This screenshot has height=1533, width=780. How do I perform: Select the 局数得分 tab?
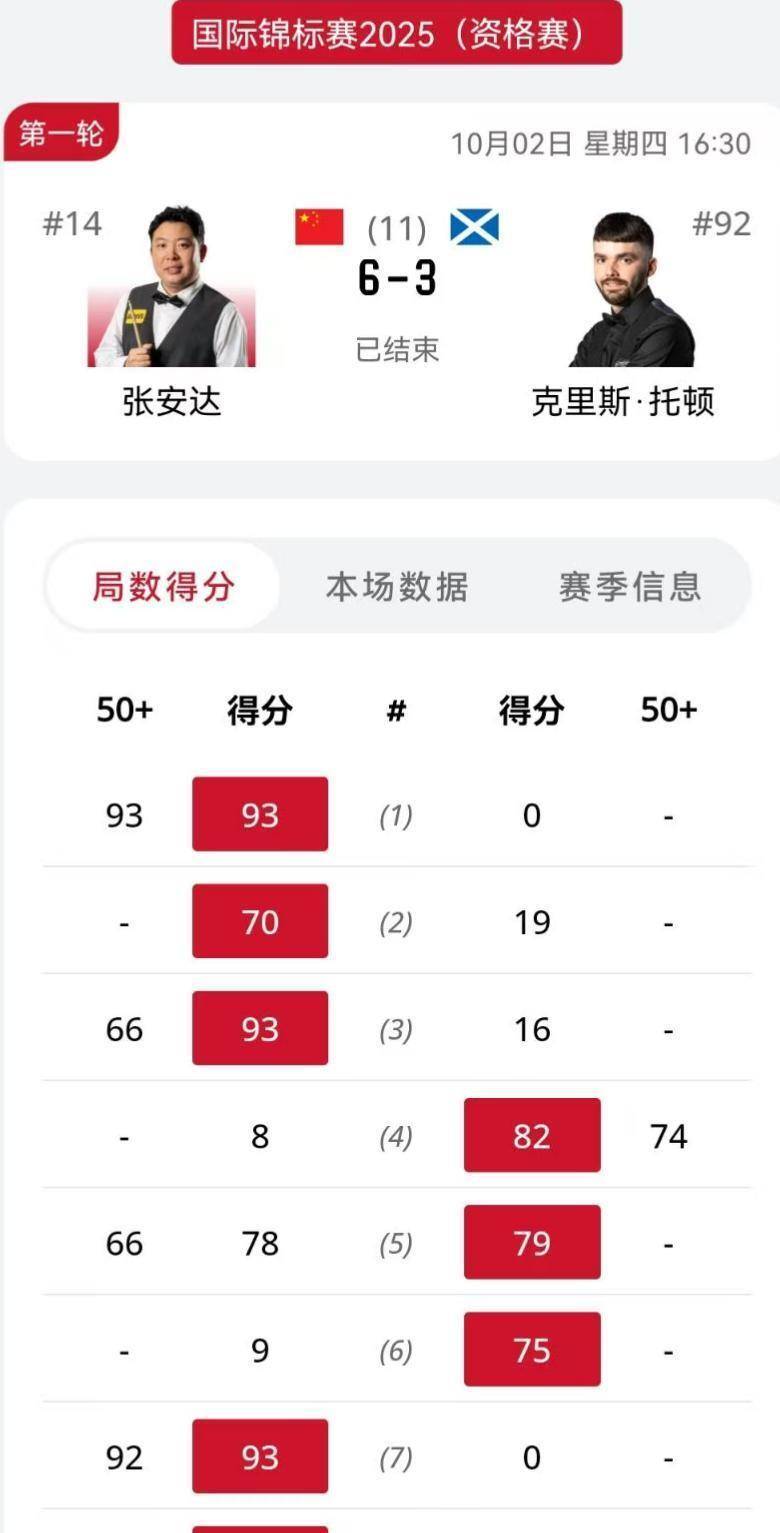pos(163,587)
